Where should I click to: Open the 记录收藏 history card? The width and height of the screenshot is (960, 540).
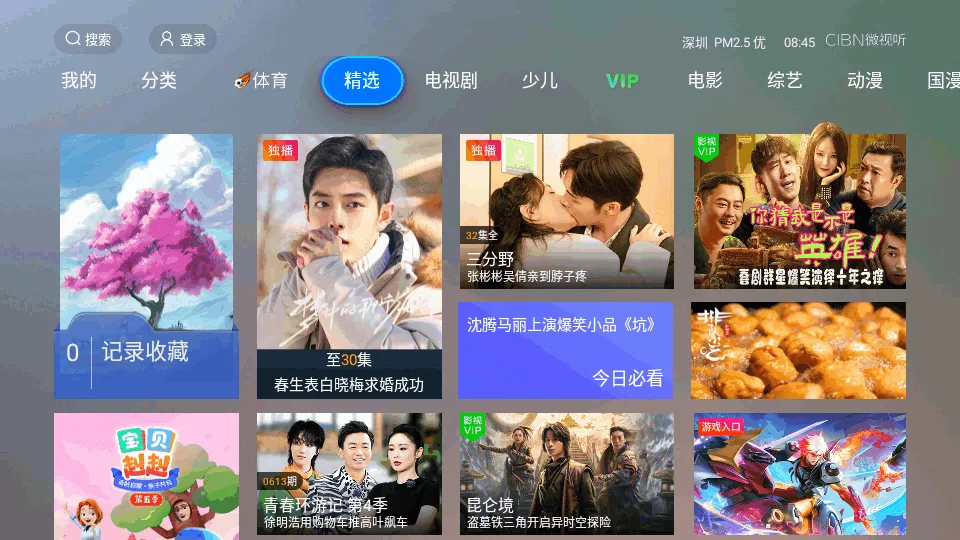click(147, 267)
